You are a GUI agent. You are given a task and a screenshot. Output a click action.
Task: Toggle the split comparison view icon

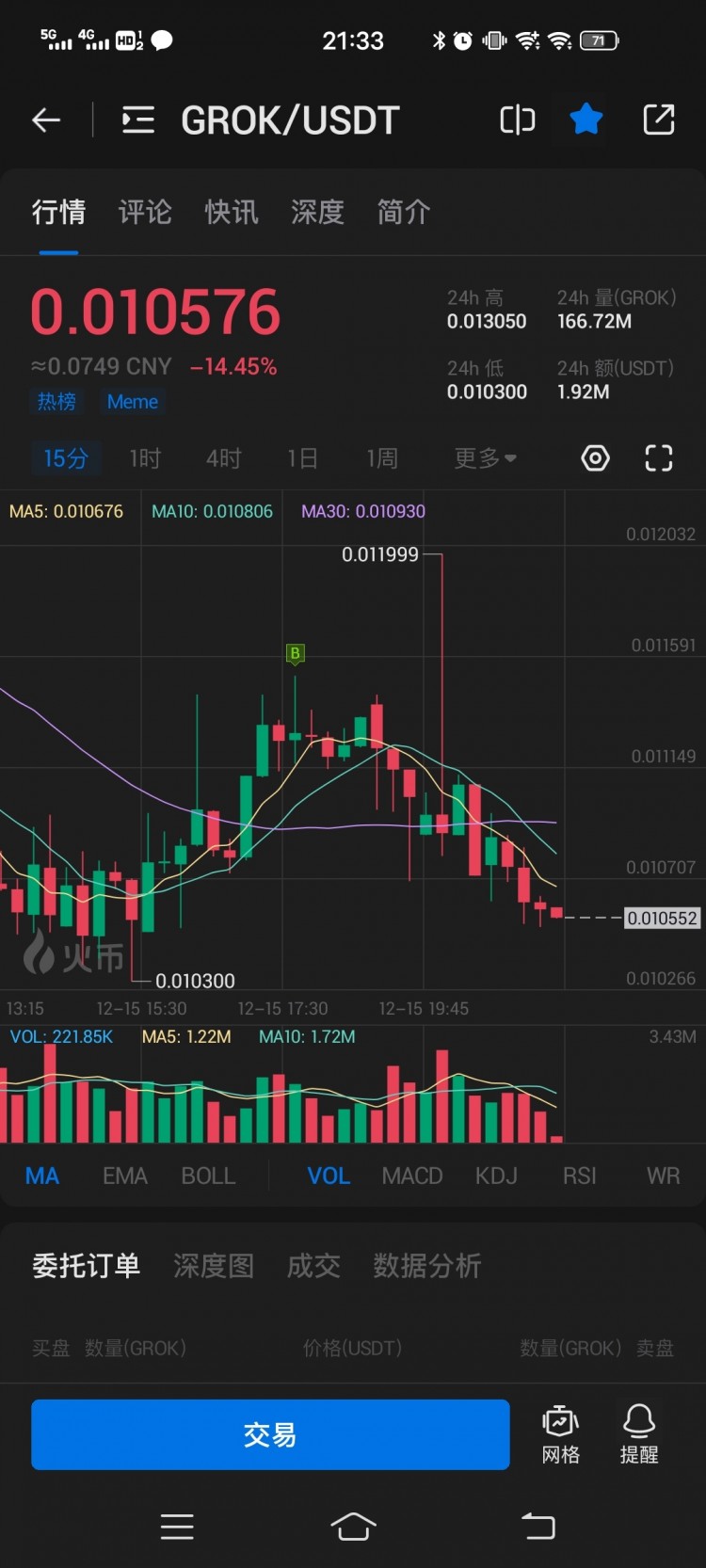pyautogui.click(x=517, y=120)
